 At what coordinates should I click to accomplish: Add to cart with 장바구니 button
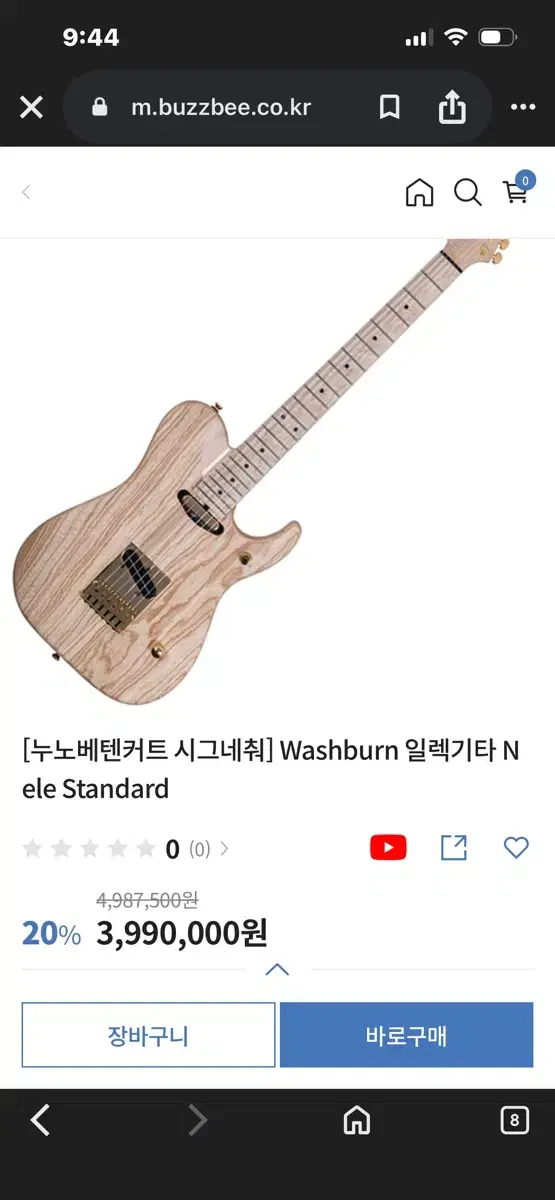click(148, 1035)
